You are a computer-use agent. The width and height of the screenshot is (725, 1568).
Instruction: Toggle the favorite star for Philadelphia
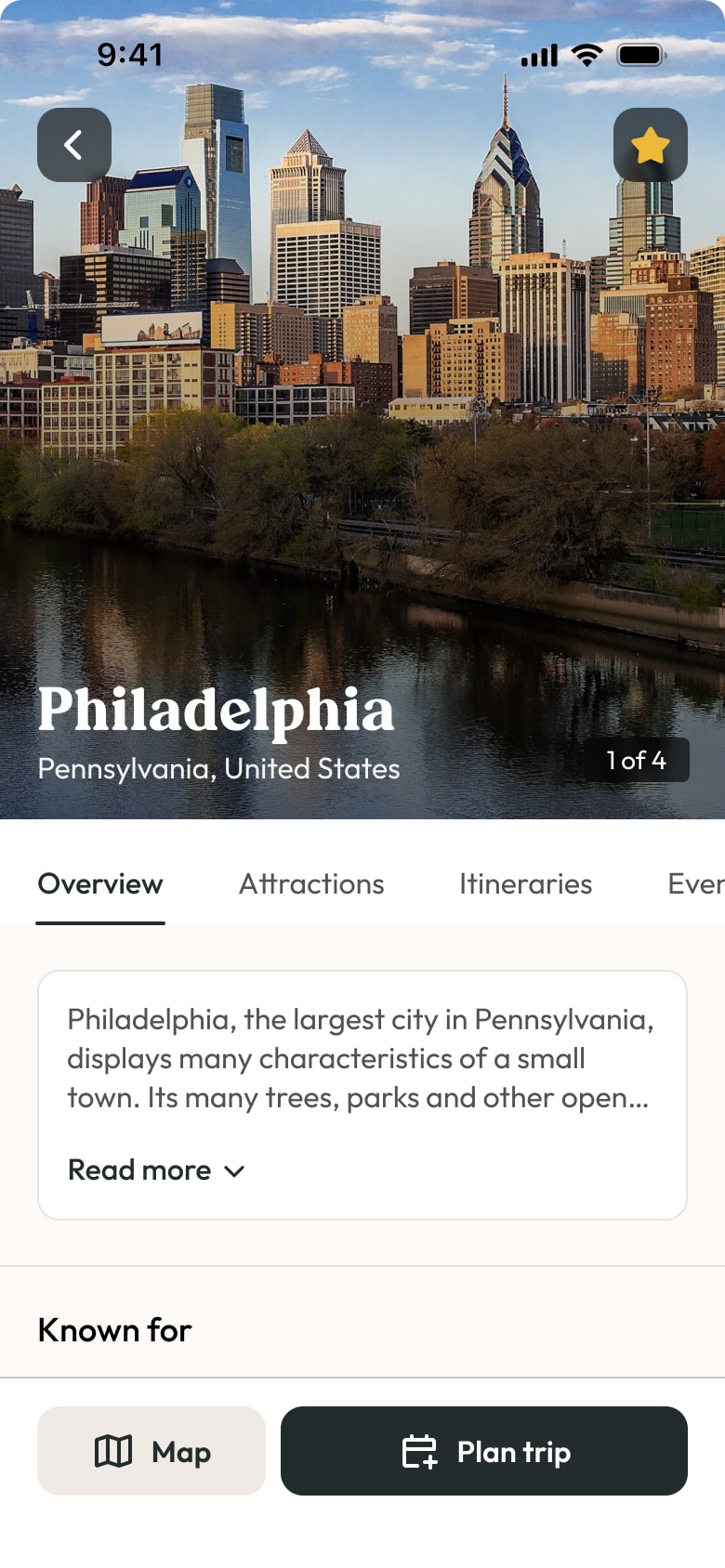tap(651, 145)
